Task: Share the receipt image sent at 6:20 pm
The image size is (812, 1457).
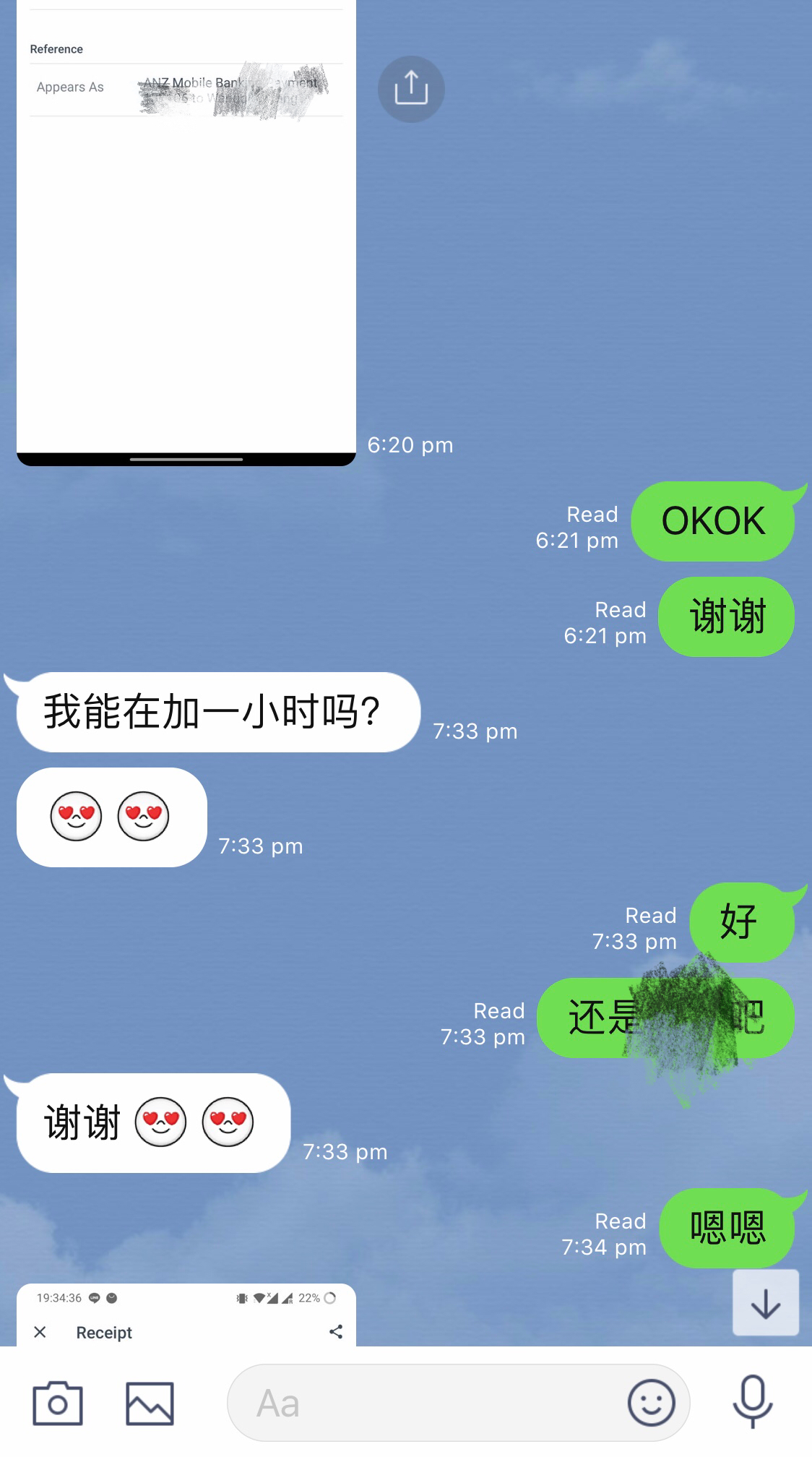Action: 411,89
